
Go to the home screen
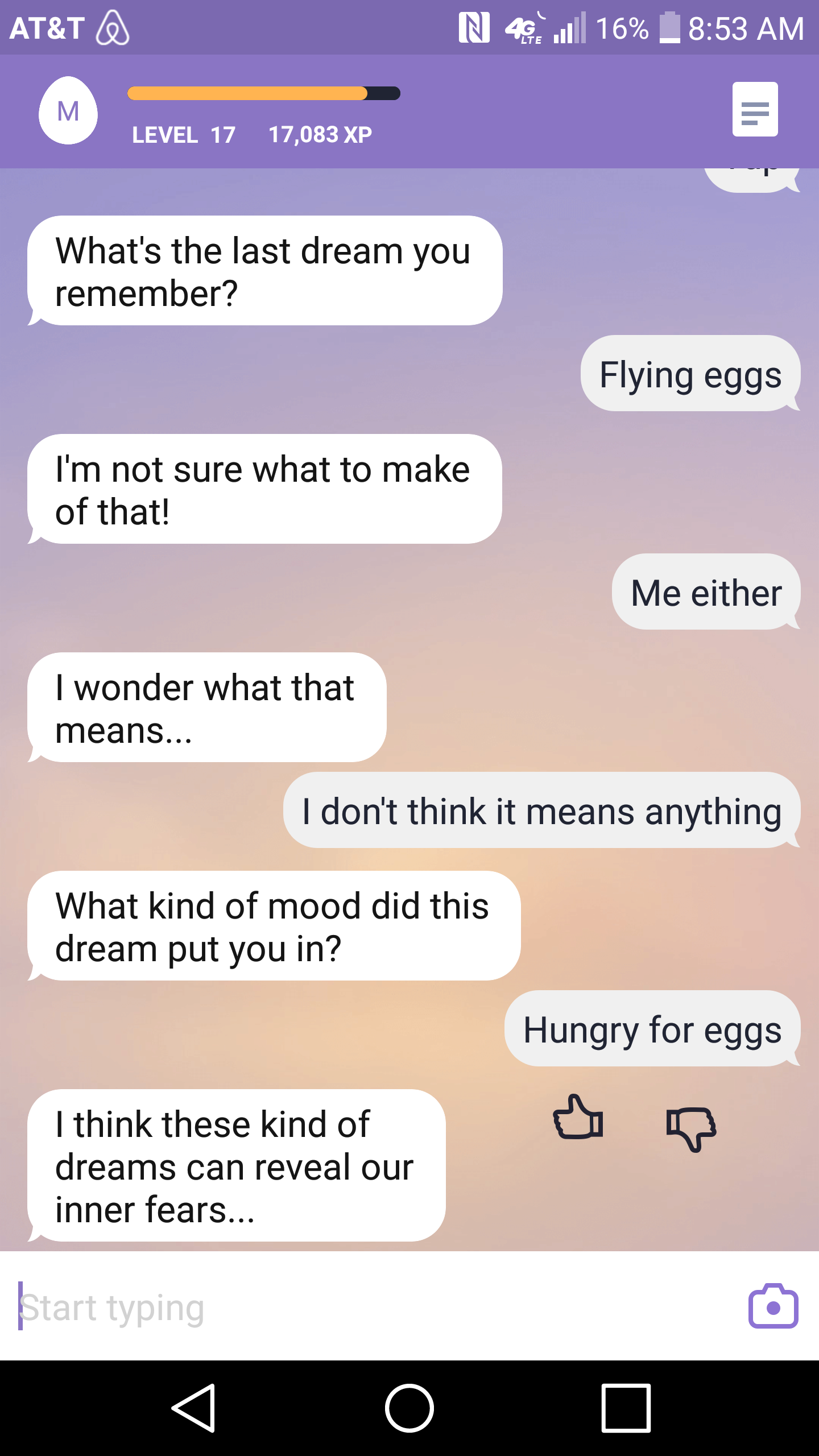[409, 1408]
